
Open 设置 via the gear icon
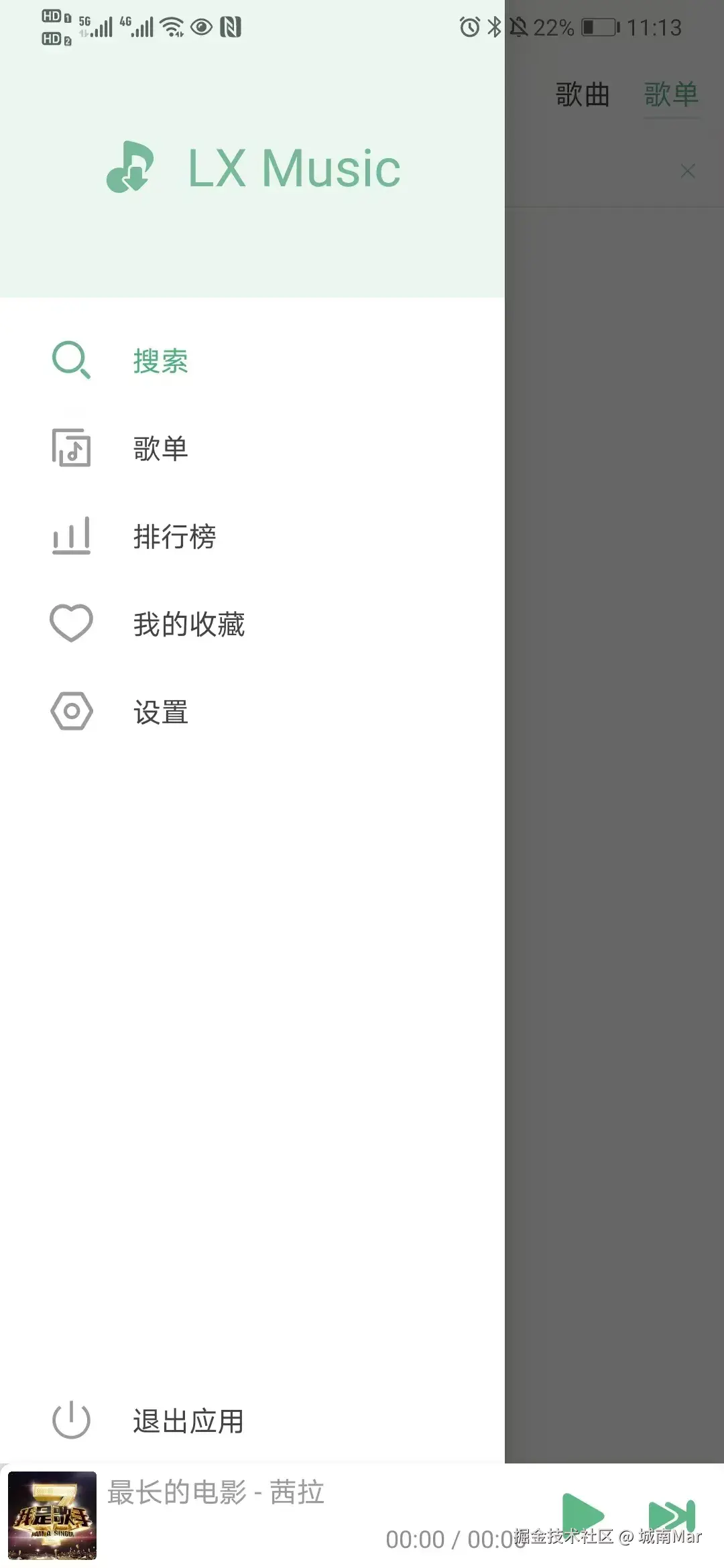[x=71, y=712]
